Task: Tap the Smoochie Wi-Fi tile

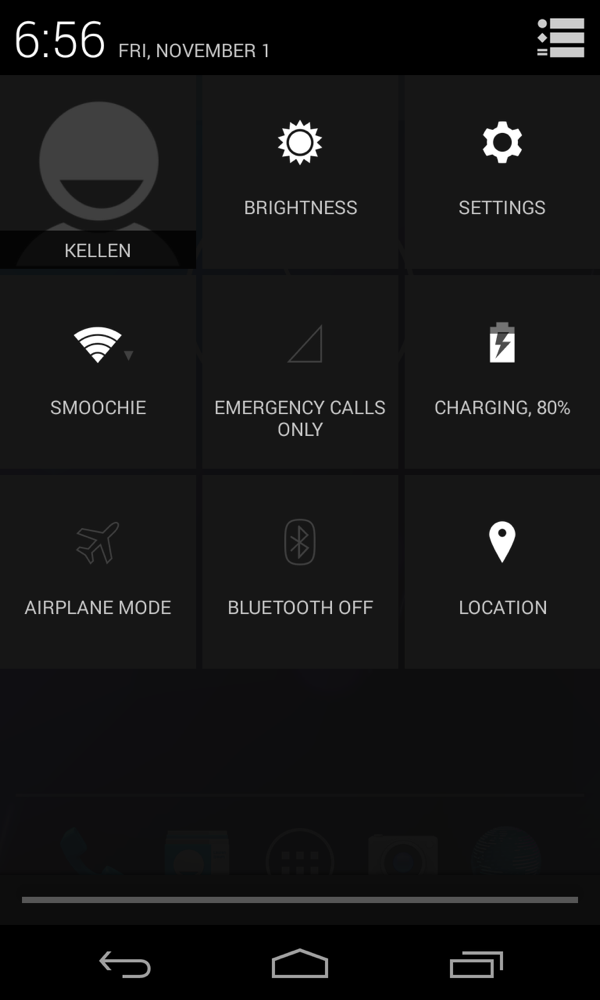Action: coord(98,370)
